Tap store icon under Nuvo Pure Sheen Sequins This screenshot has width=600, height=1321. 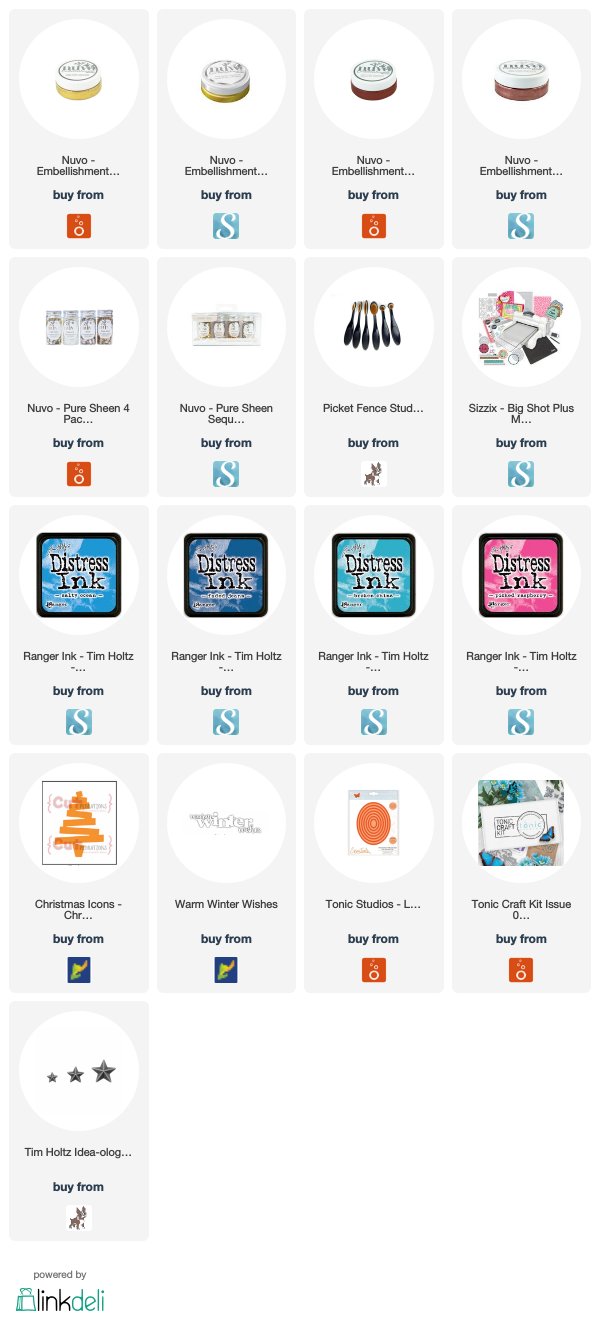226,473
